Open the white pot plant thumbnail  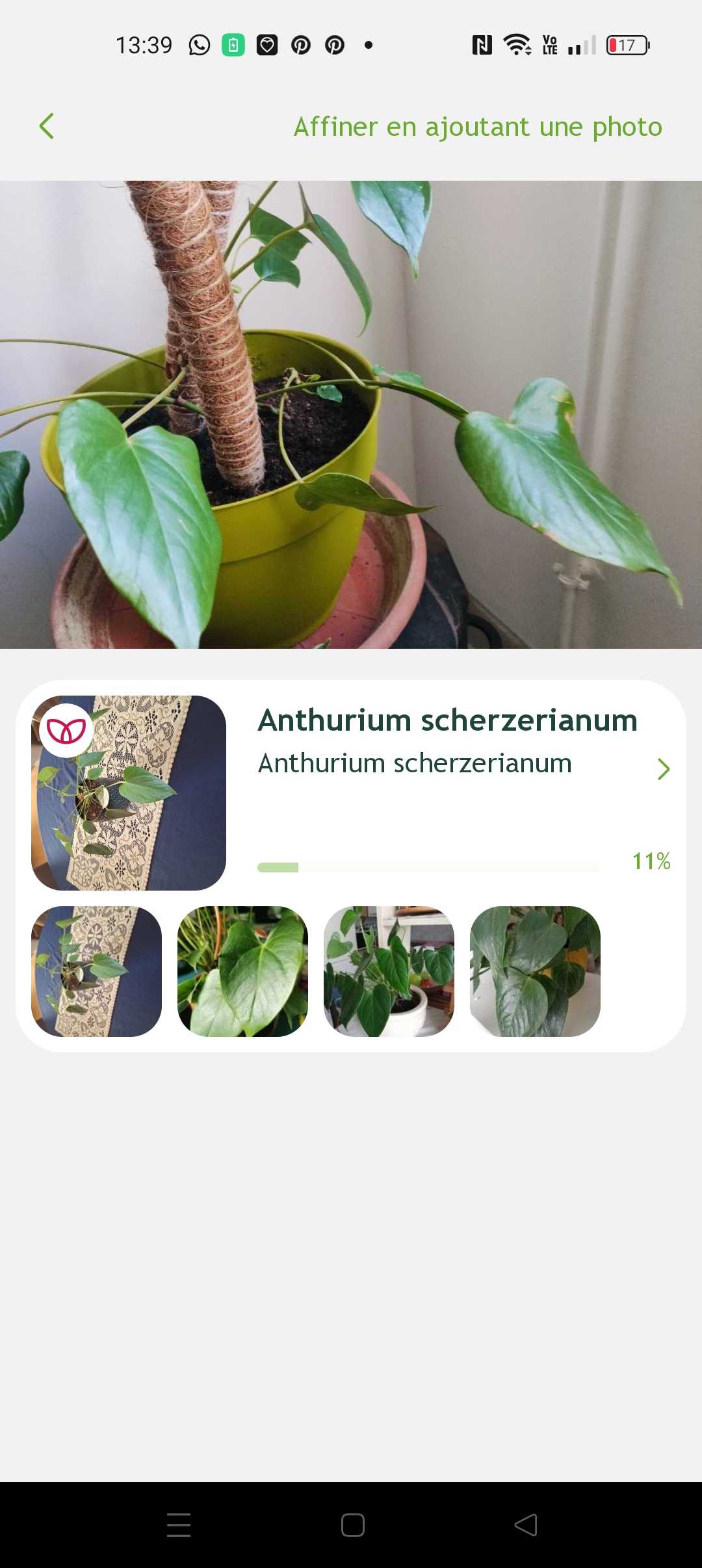(x=389, y=971)
